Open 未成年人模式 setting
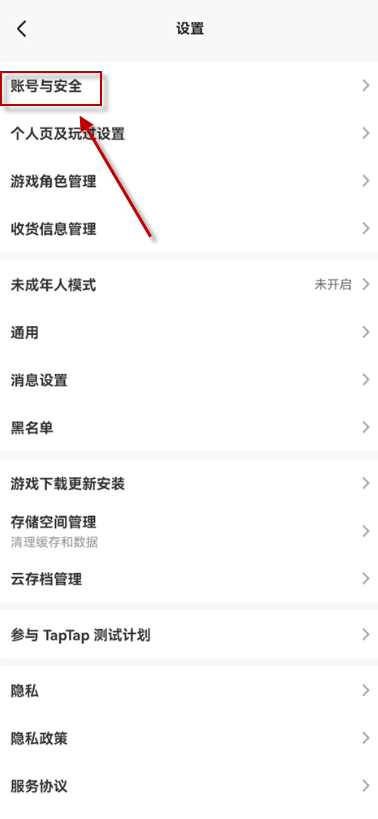378x819 pixels. click(x=189, y=285)
